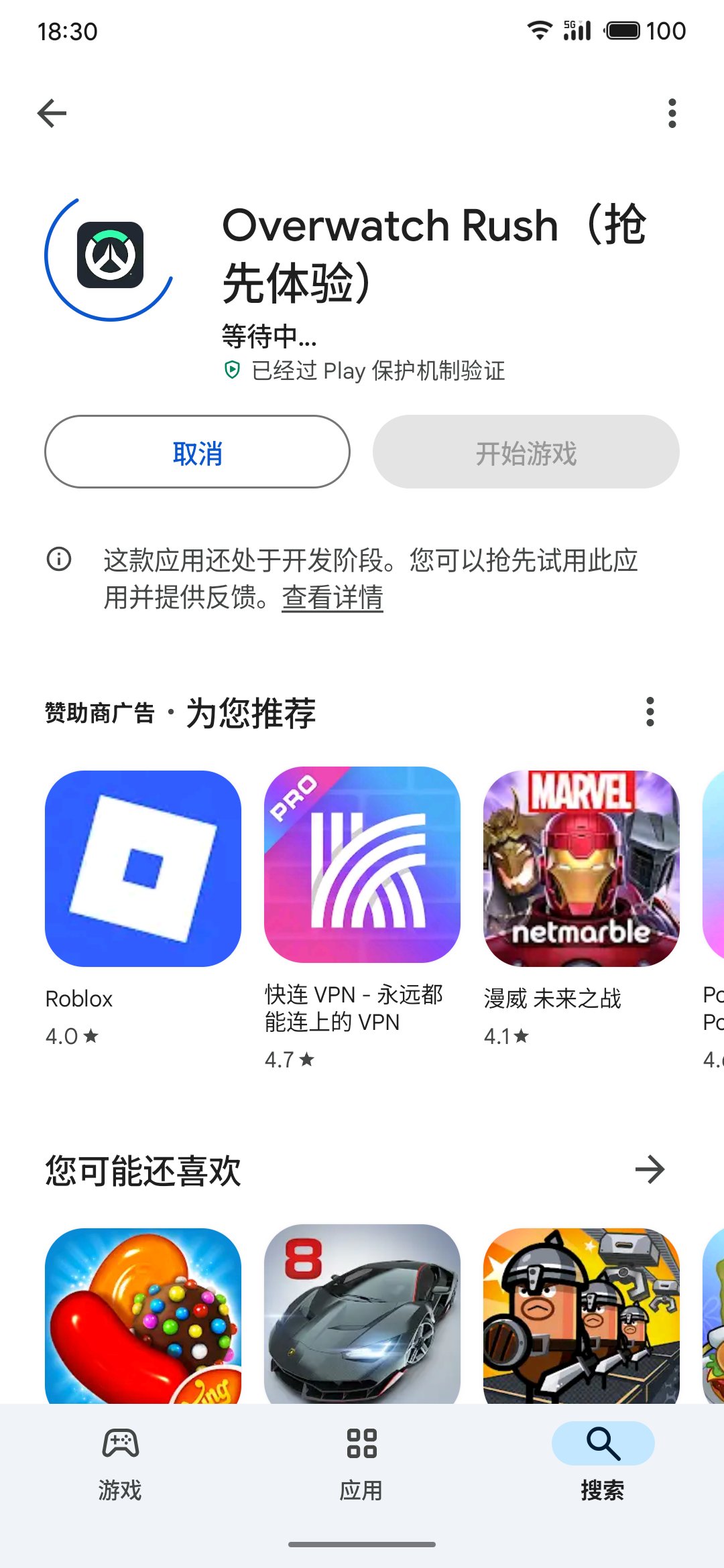The image size is (724, 1568).
Task: Open the 快连 VPN app card
Action: click(362, 866)
